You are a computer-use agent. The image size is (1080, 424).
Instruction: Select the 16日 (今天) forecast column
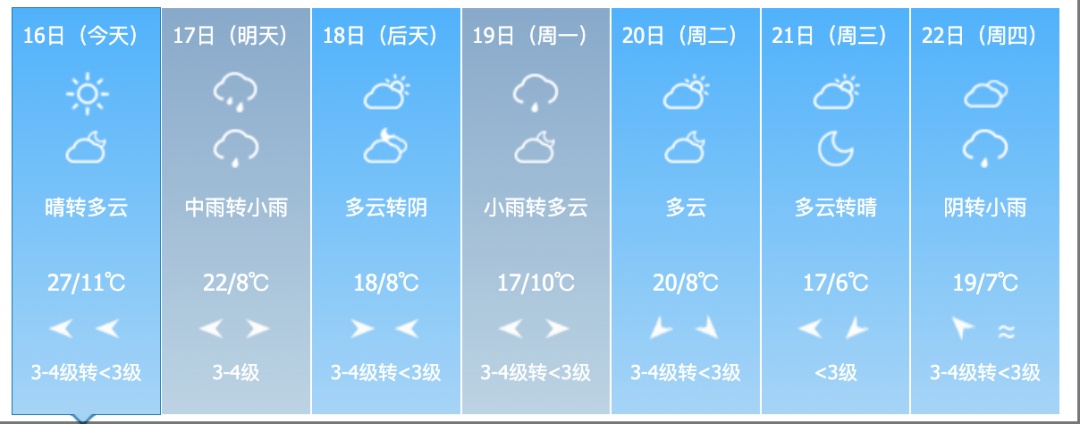87,210
